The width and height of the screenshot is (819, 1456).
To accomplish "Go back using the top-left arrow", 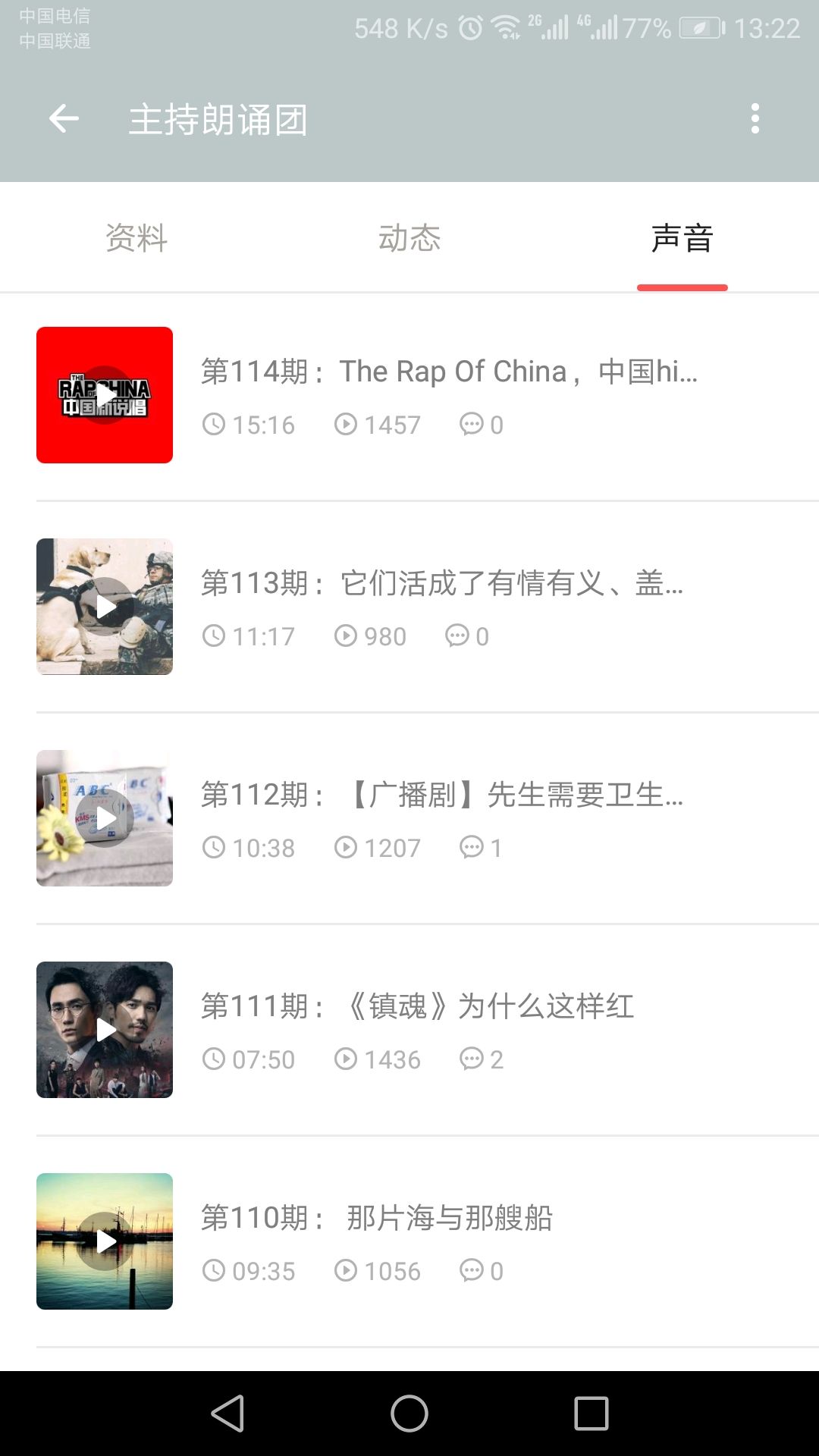I will (64, 119).
